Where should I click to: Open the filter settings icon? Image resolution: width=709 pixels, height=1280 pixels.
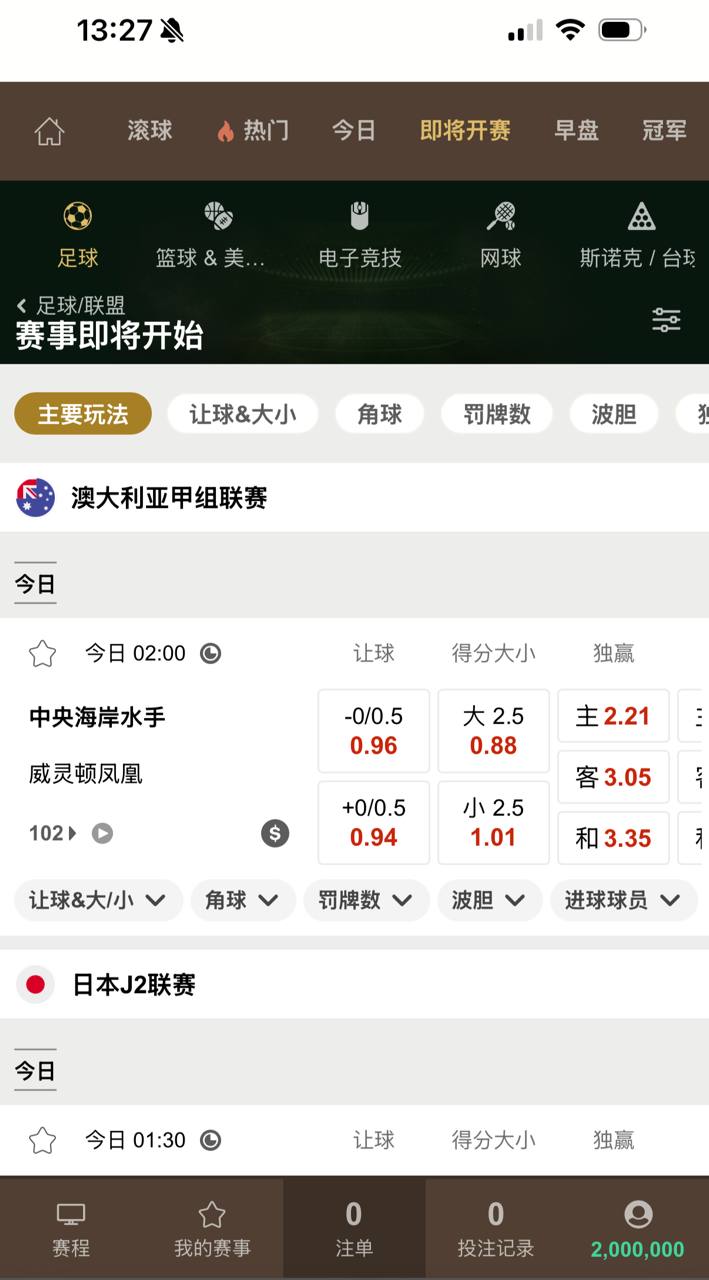pyautogui.click(x=666, y=320)
